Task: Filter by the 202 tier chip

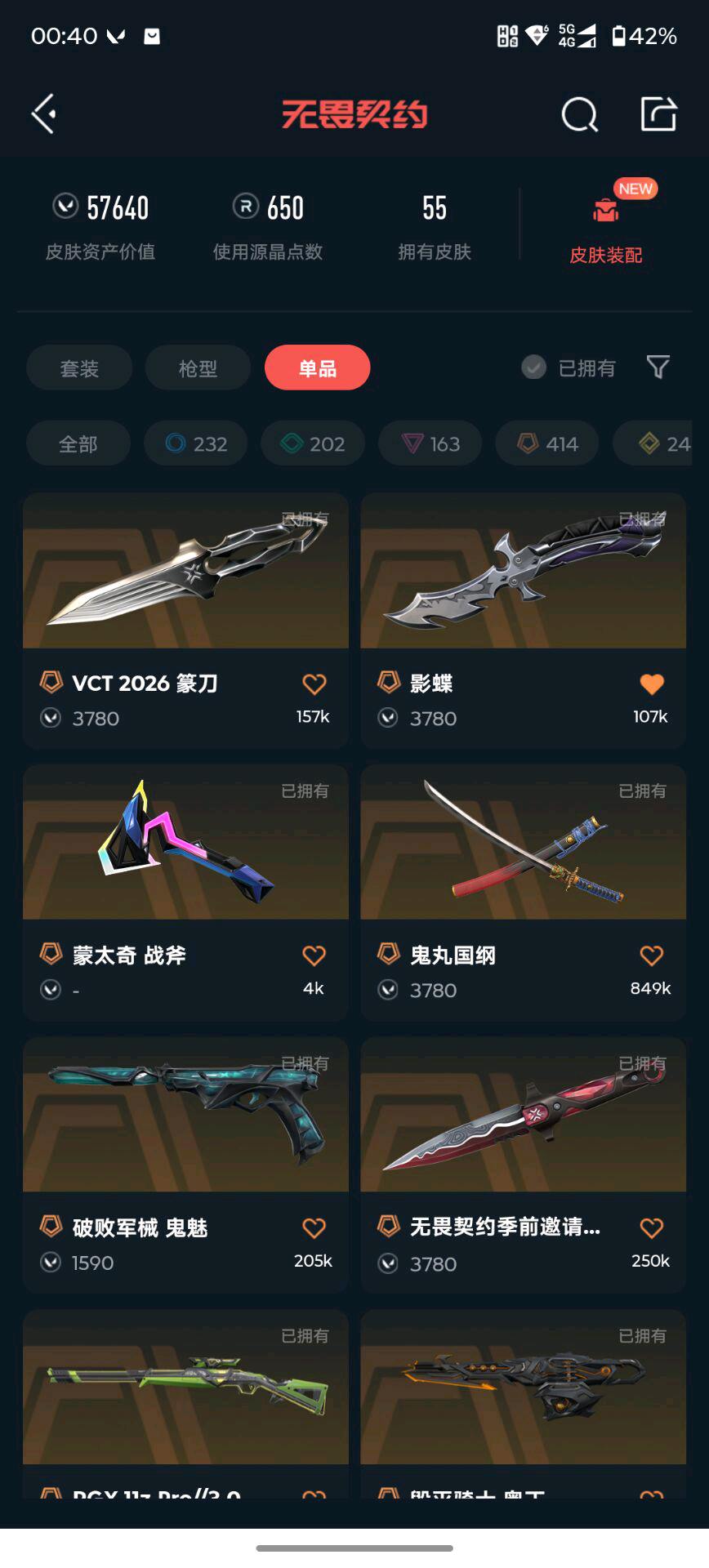Action: [313, 443]
